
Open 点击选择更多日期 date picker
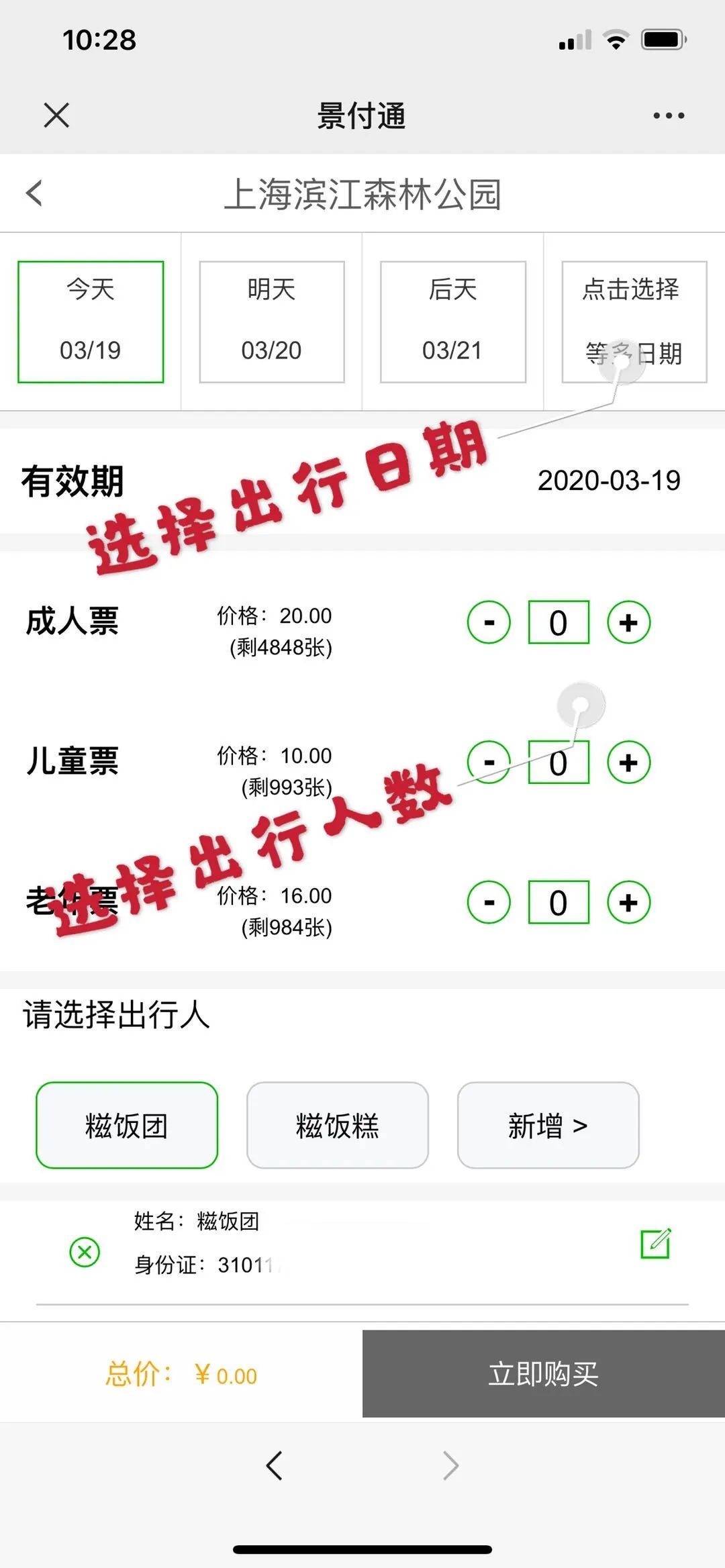[x=634, y=322]
